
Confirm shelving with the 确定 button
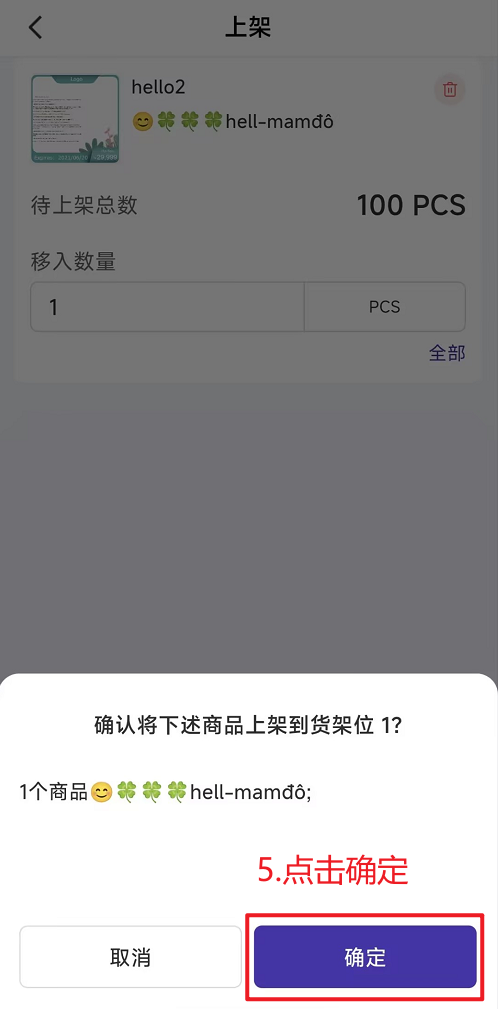365,956
